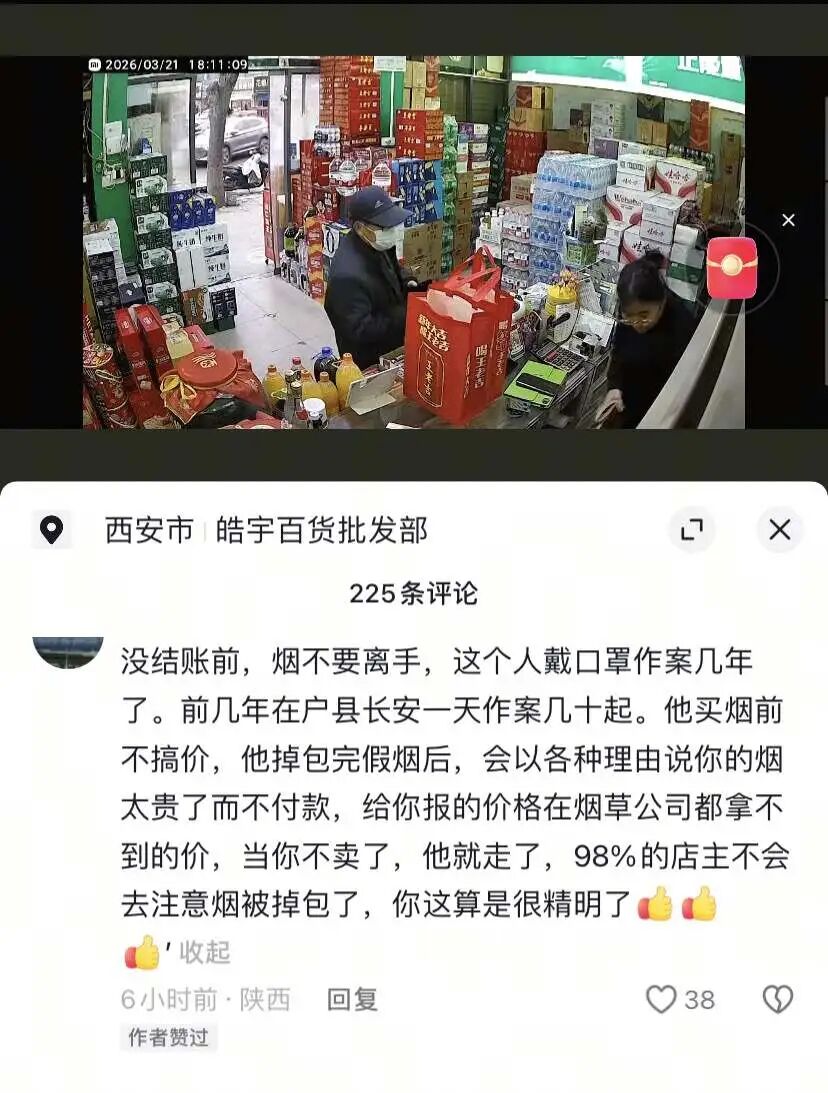The height and width of the screenshot is (1093, 828).
Task: Close the comments panel
Action: coord(779,530)
